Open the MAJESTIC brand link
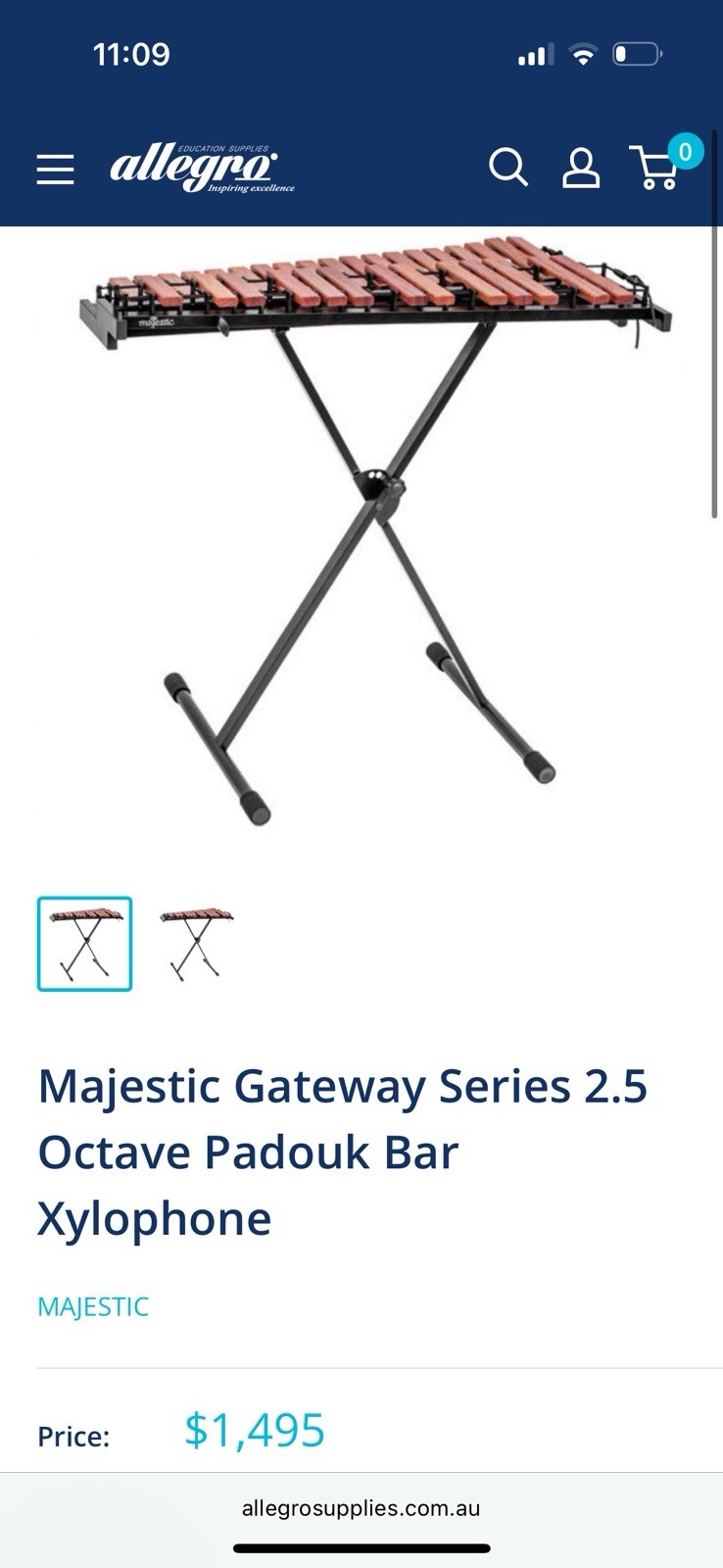Viewport: 723px width, 1568px height. pyautogui.click(x=93, y=1306)
